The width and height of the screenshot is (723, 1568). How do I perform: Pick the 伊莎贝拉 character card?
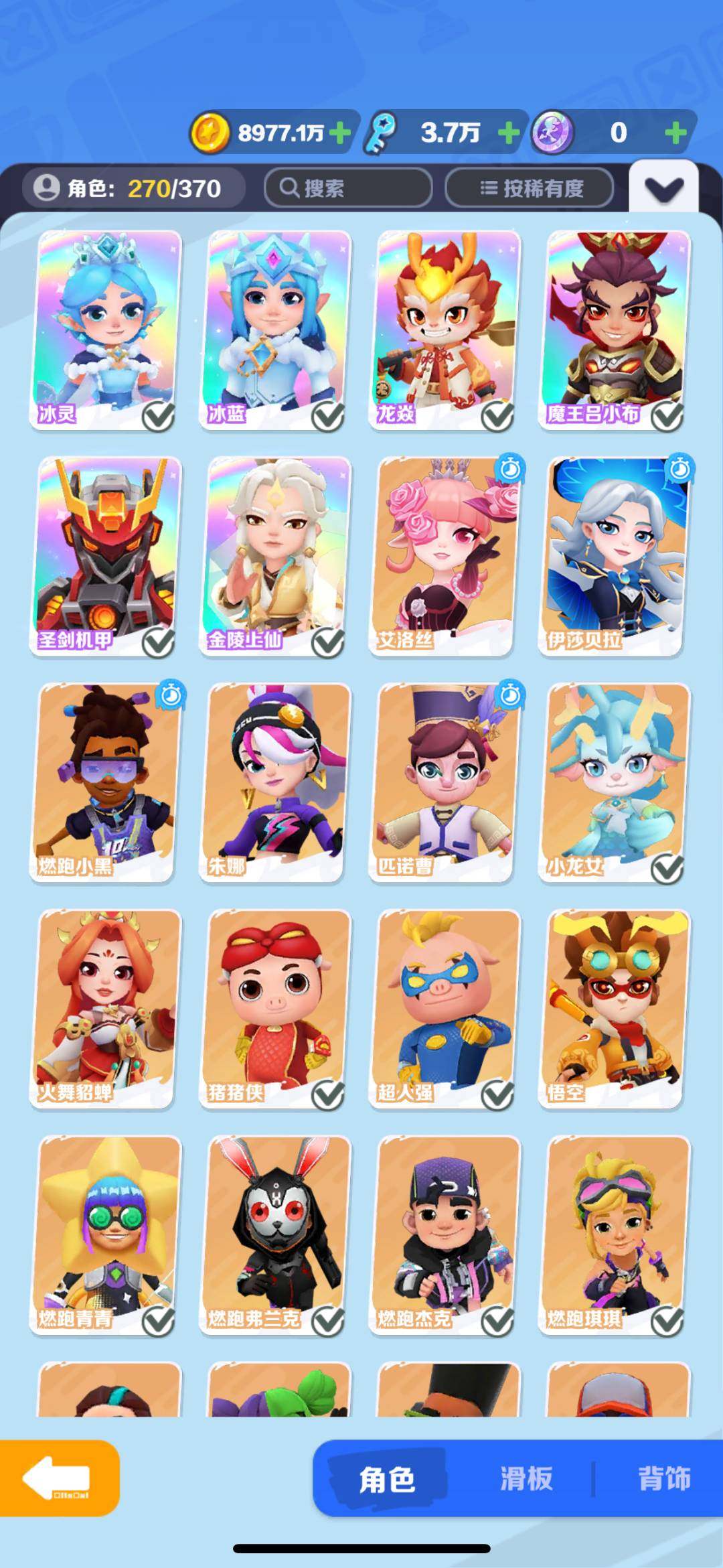pos(616,556)
